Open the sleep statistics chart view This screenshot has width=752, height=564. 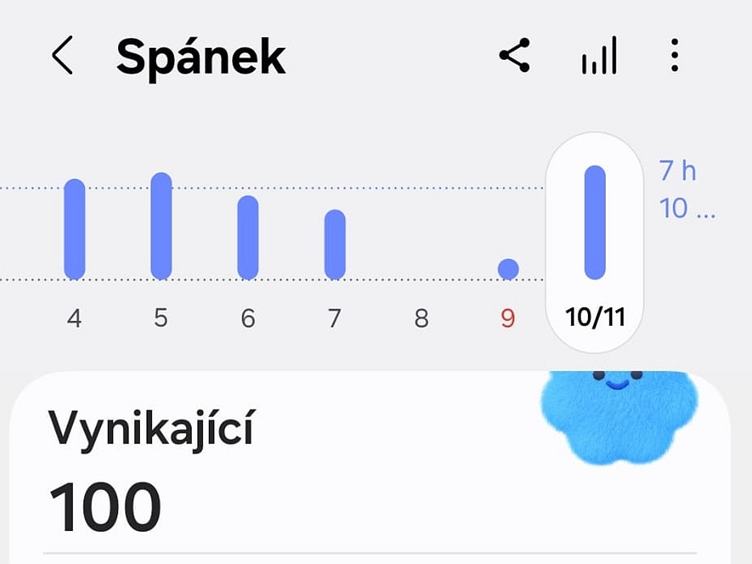pos(599,56)
